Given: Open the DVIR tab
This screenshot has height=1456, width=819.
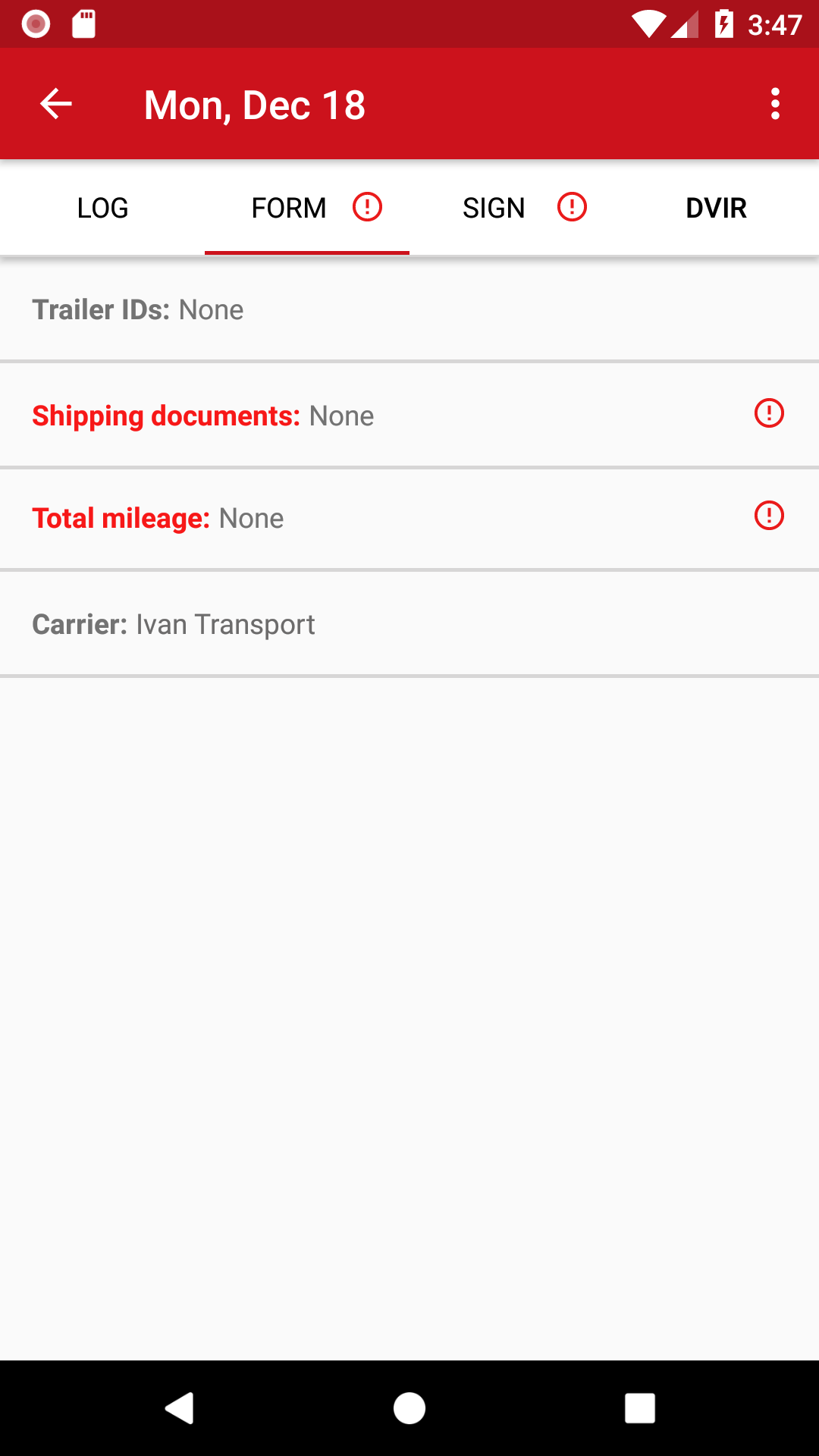Looking at the screenshot, I should 717,208.
